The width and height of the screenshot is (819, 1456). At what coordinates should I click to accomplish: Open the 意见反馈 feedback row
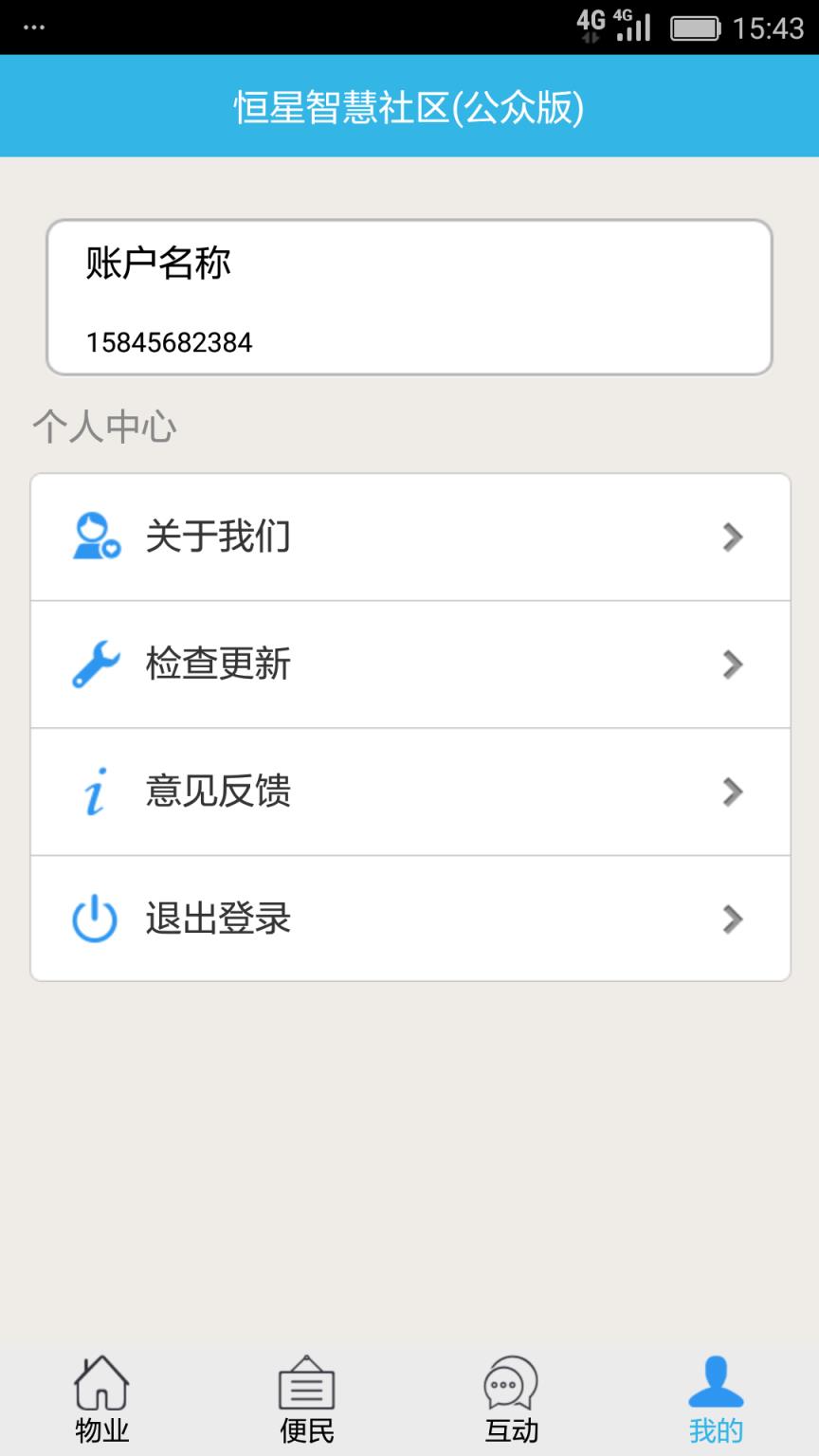point(409,792)
